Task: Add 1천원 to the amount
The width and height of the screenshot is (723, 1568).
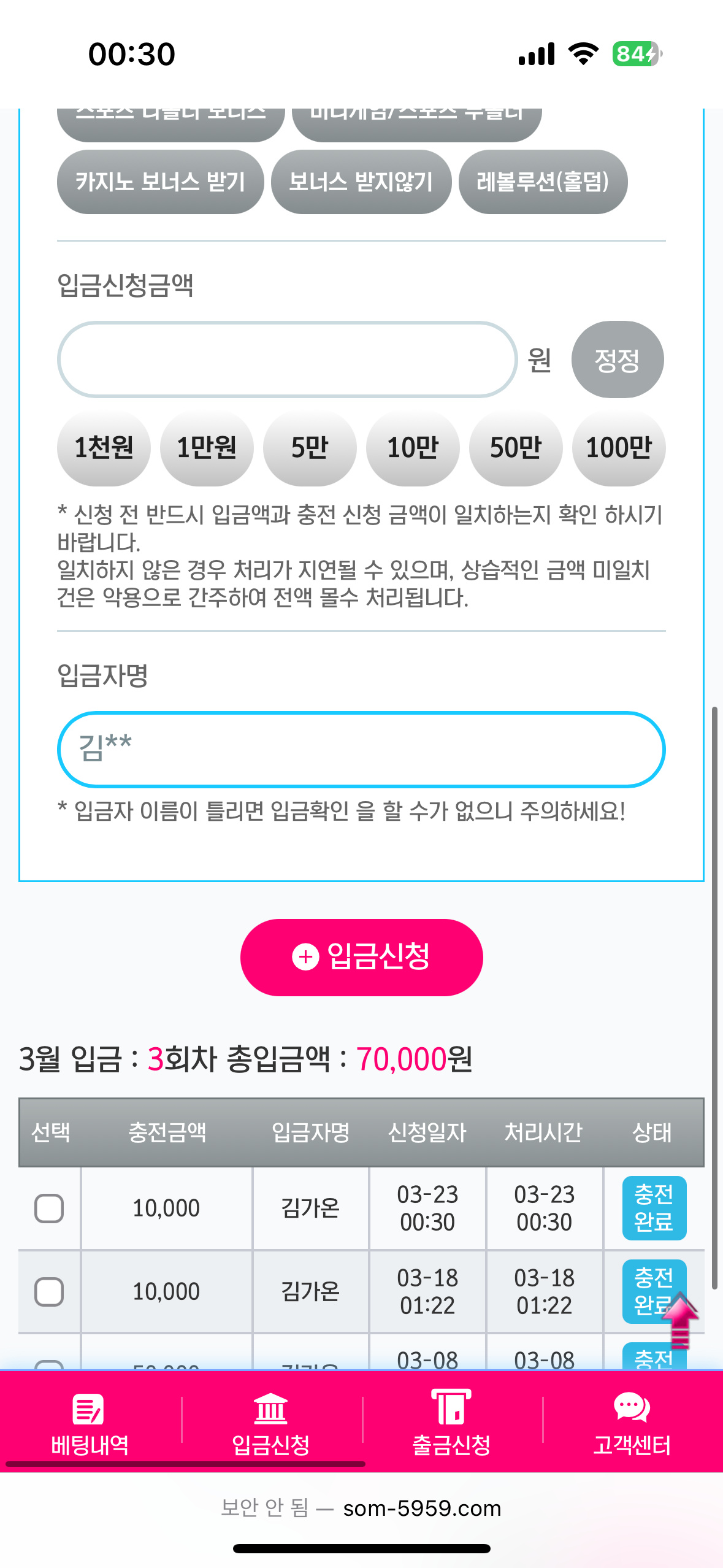Action: (104, 448)
